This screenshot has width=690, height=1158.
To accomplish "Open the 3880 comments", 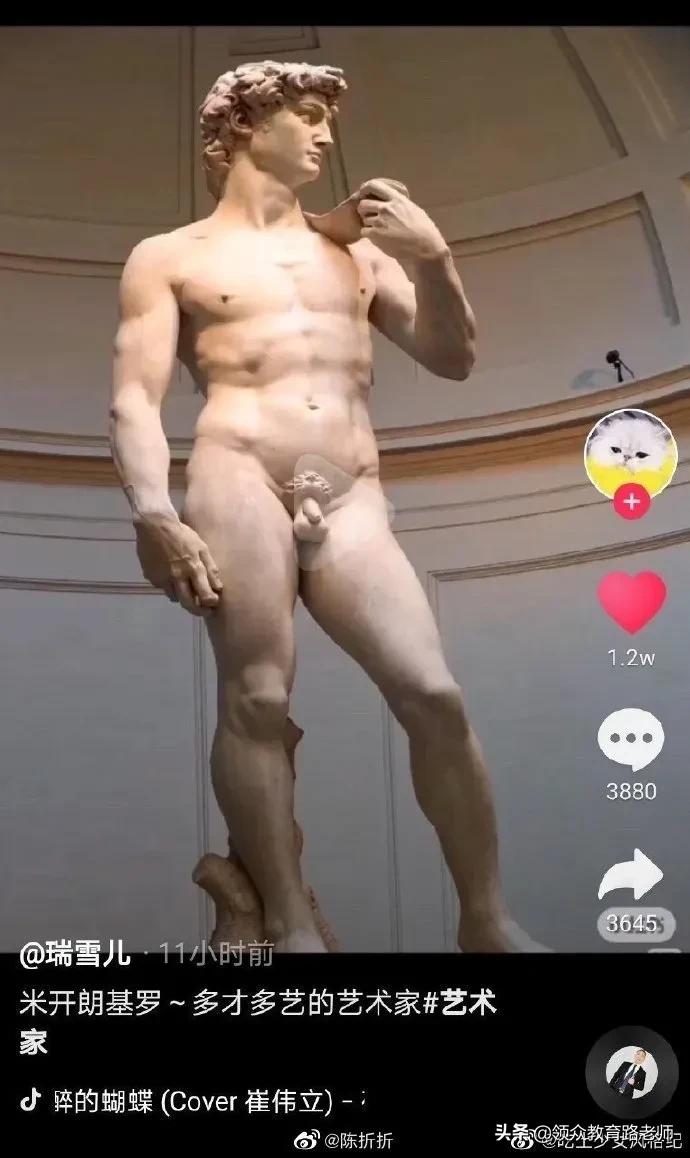I will coord(631,741).
